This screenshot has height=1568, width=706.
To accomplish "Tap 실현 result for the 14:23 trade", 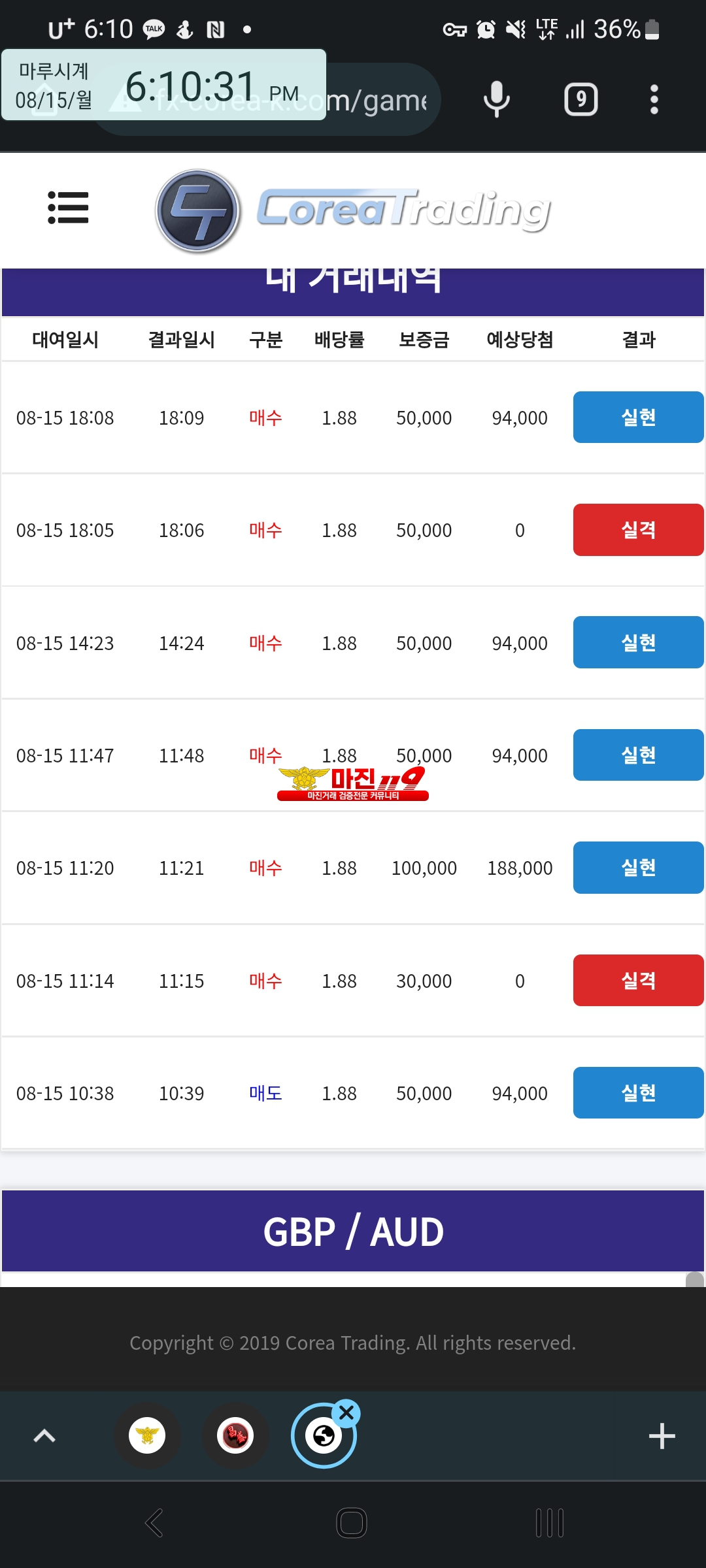I will click(639, 642).
